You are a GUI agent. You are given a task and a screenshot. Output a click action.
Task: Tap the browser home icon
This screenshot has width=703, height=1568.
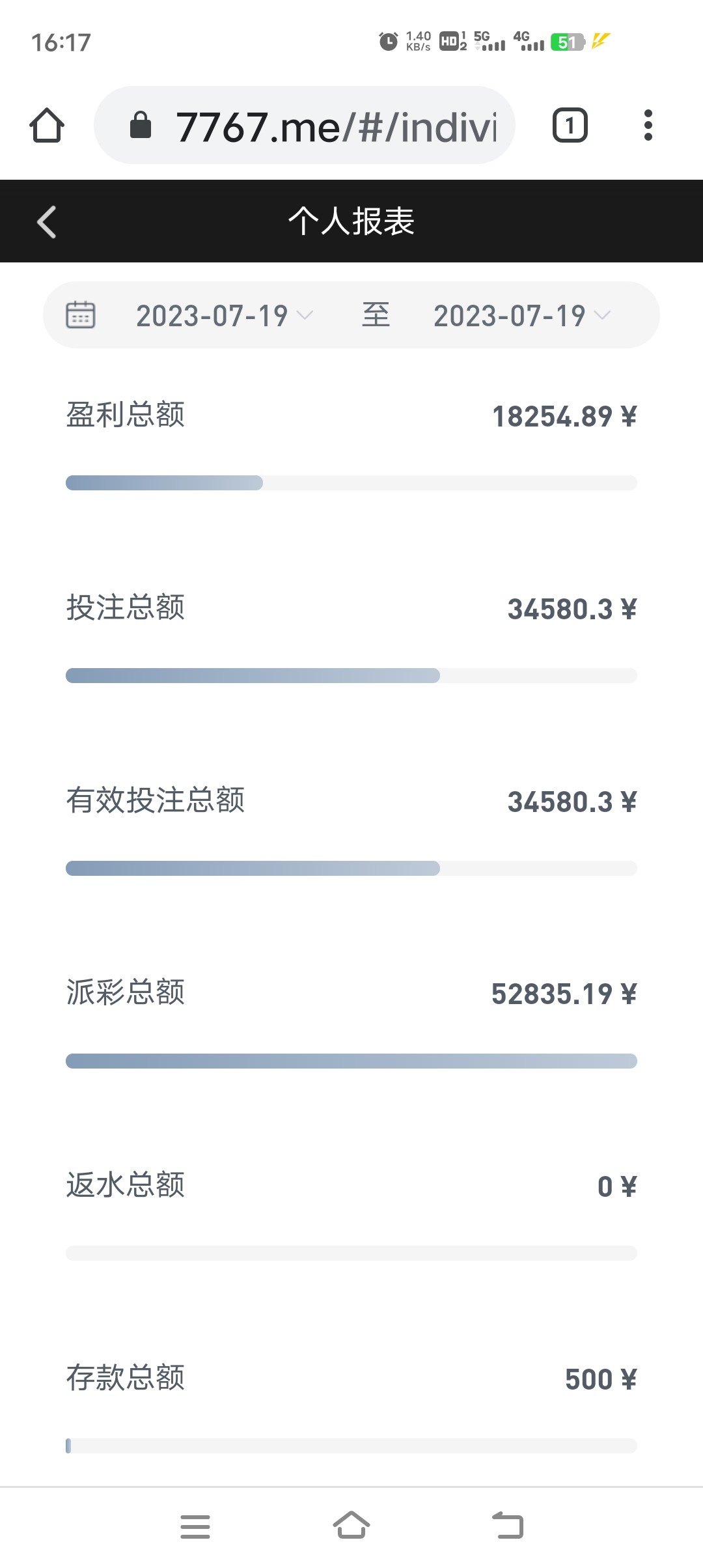(x=47, y=125)
